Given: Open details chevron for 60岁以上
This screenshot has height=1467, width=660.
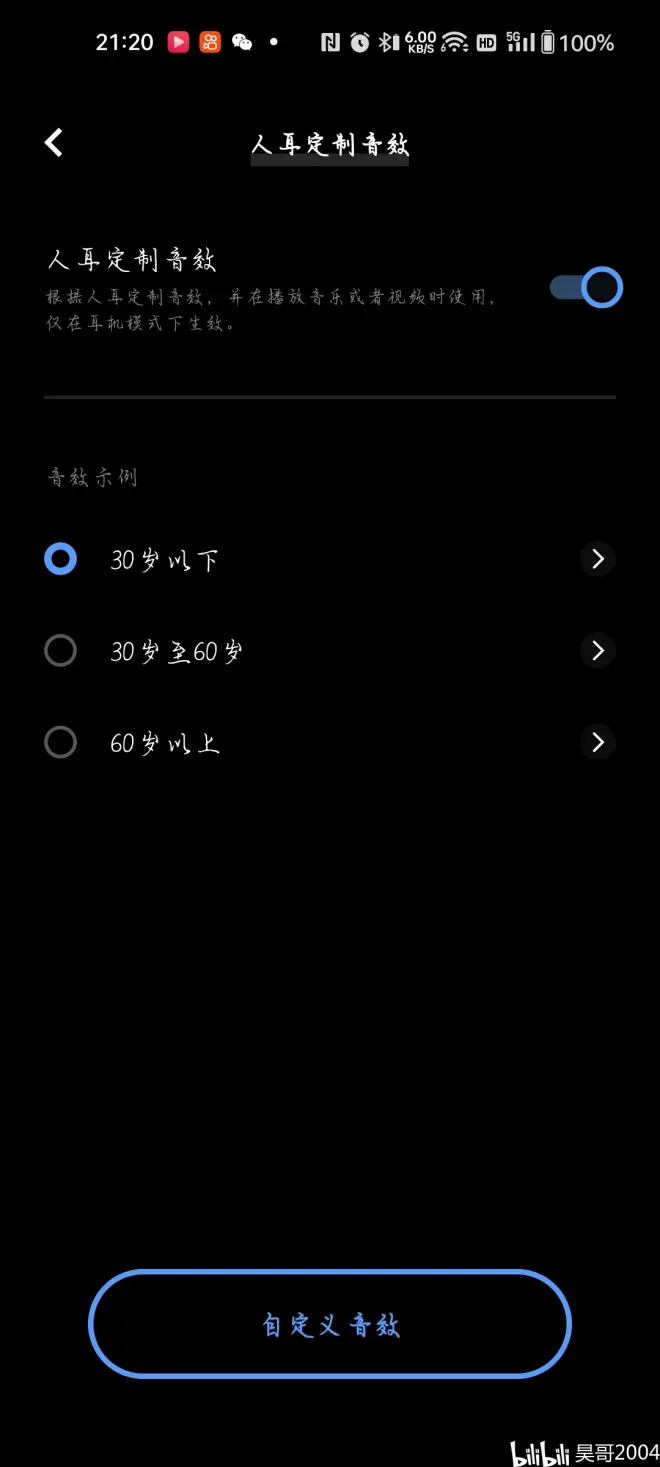Looking at the screenshot, I should [598, 742].
